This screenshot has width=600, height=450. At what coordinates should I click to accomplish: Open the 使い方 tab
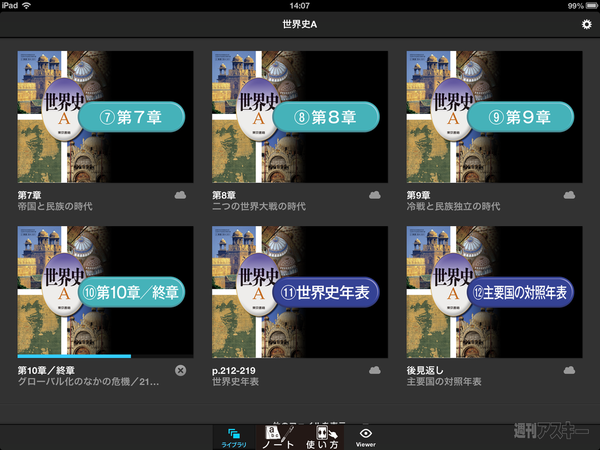tap(324, 436)
